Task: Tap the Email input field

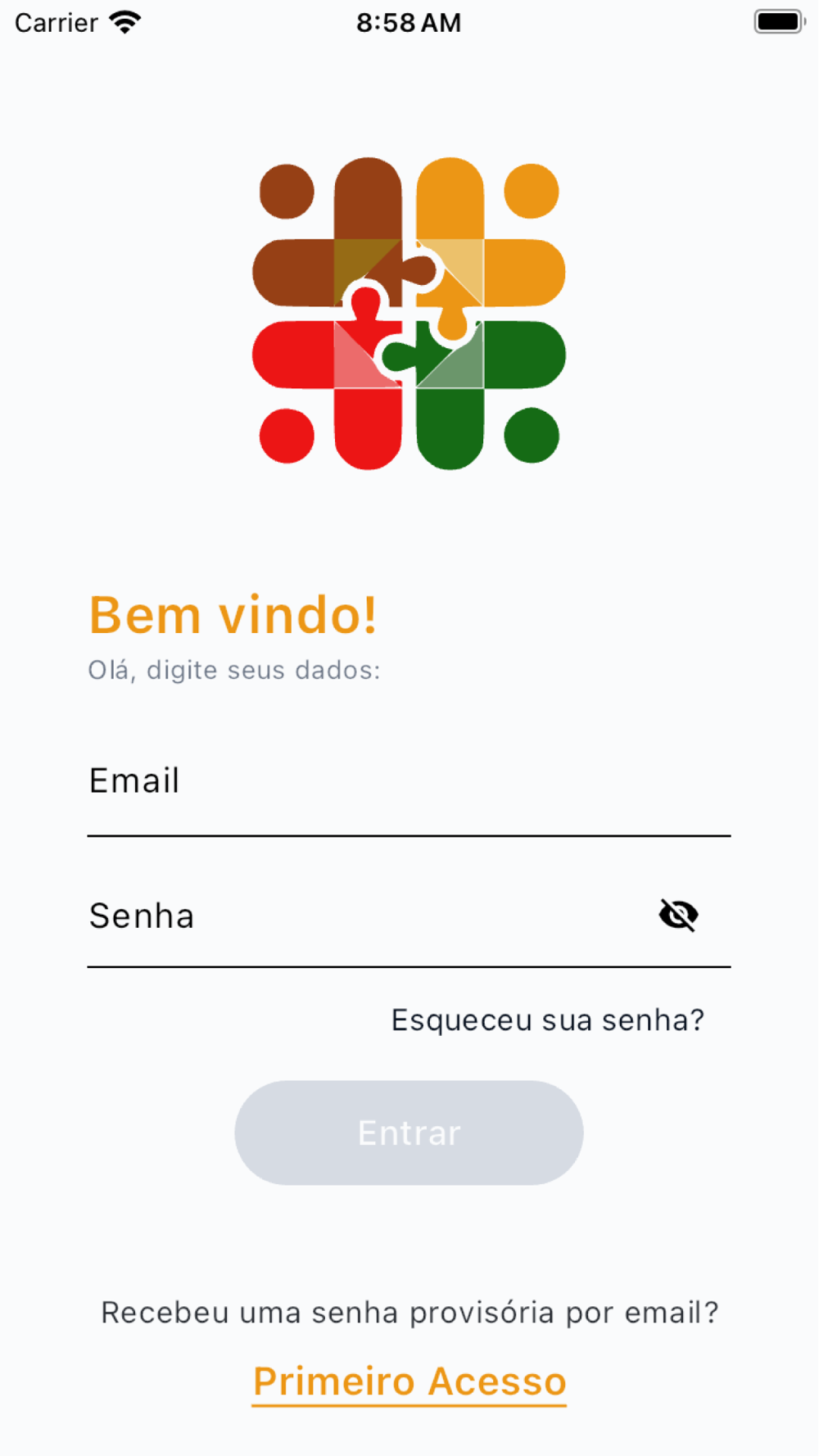Action: (408, 782)
